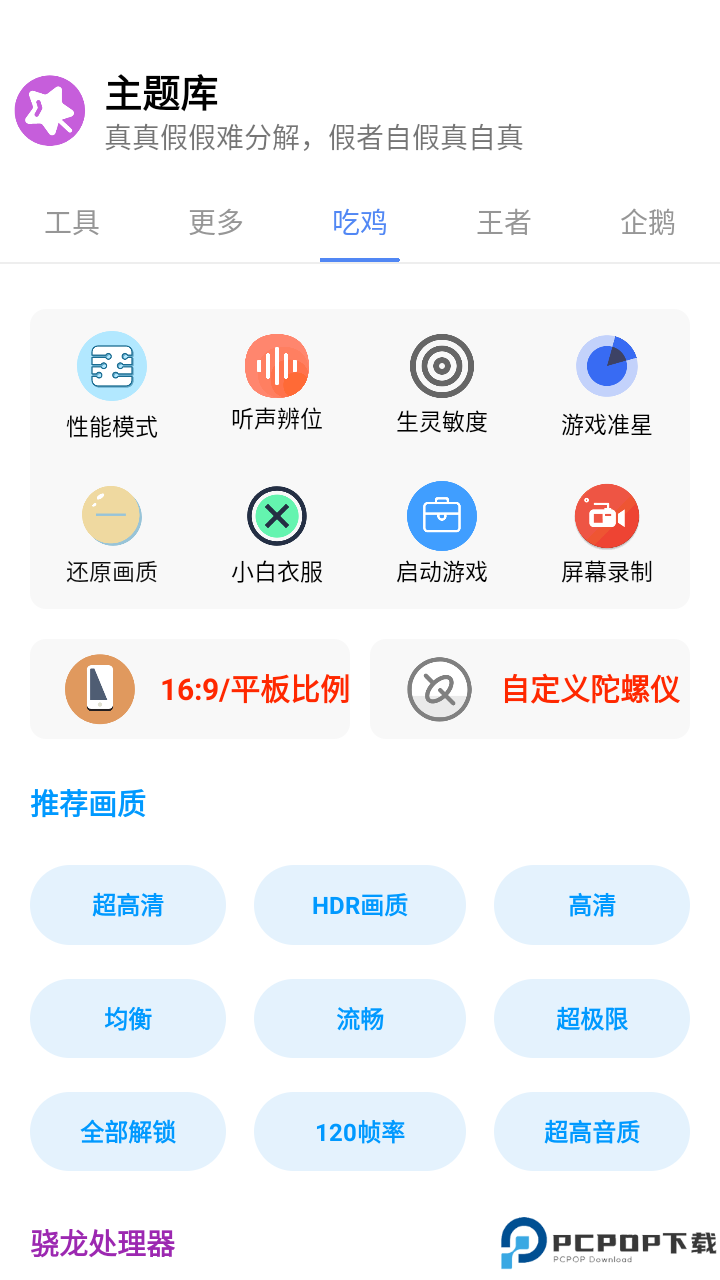Click the purple star app logo
Viewport: 720px width, 1280px height.
tap(50, 110)
